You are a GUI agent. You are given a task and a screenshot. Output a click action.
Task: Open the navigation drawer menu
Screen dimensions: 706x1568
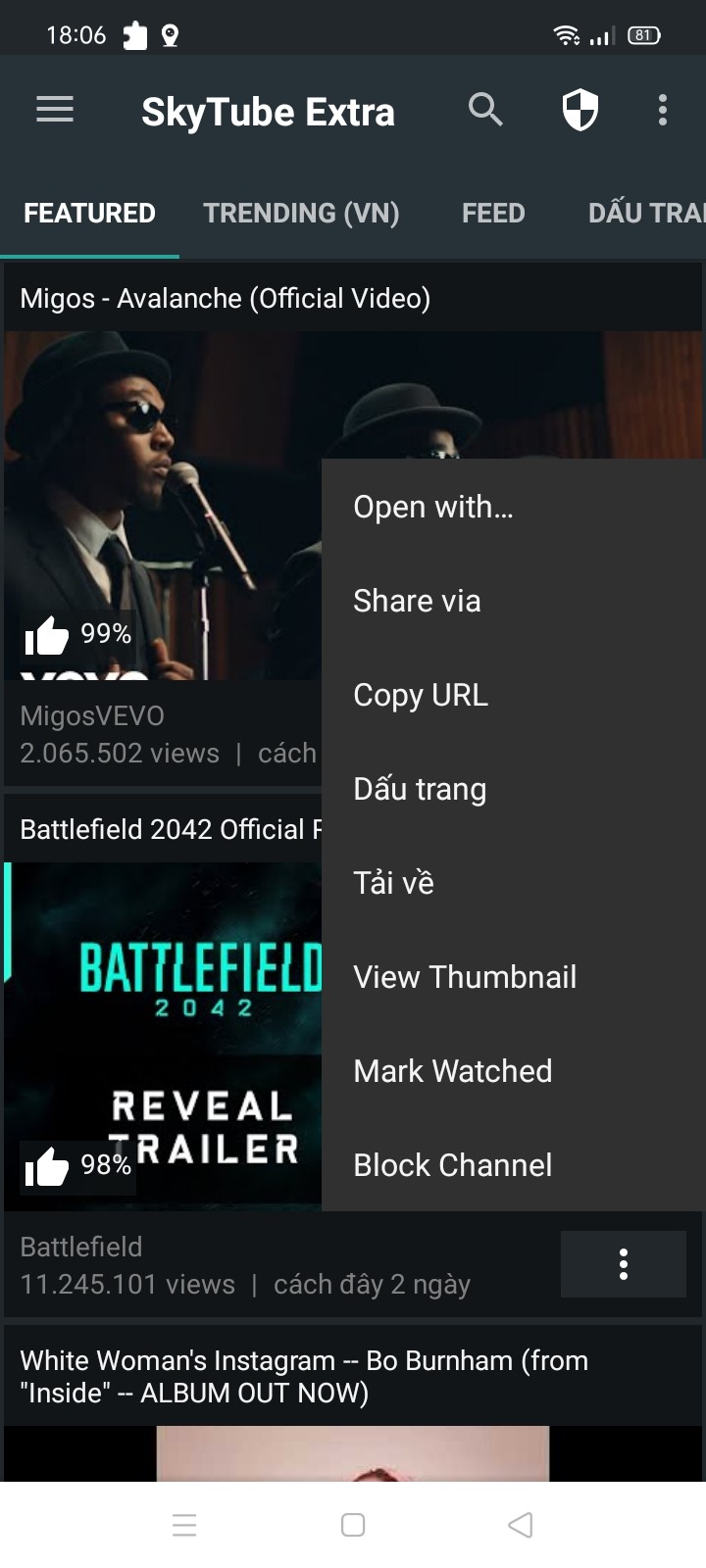pyautogui.click(x=55, y=110)
